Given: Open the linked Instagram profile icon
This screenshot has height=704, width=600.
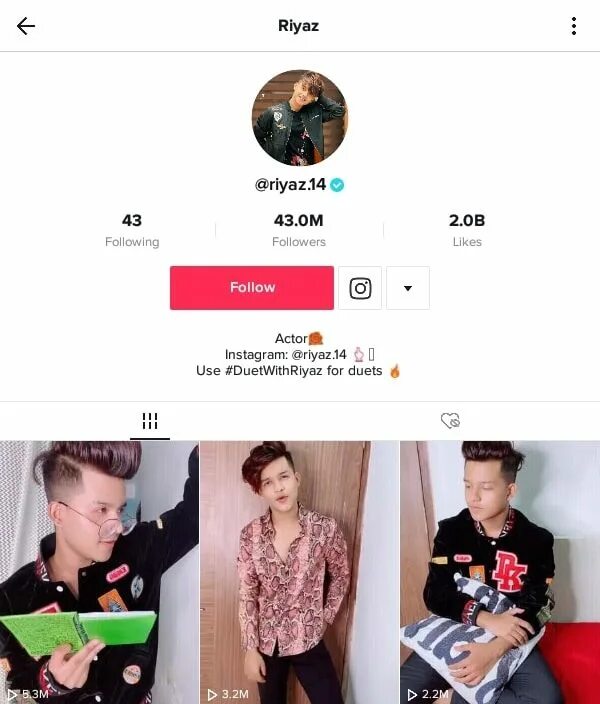Looking at the screenshot, I should pyautogui.click(x=360, y=288).
